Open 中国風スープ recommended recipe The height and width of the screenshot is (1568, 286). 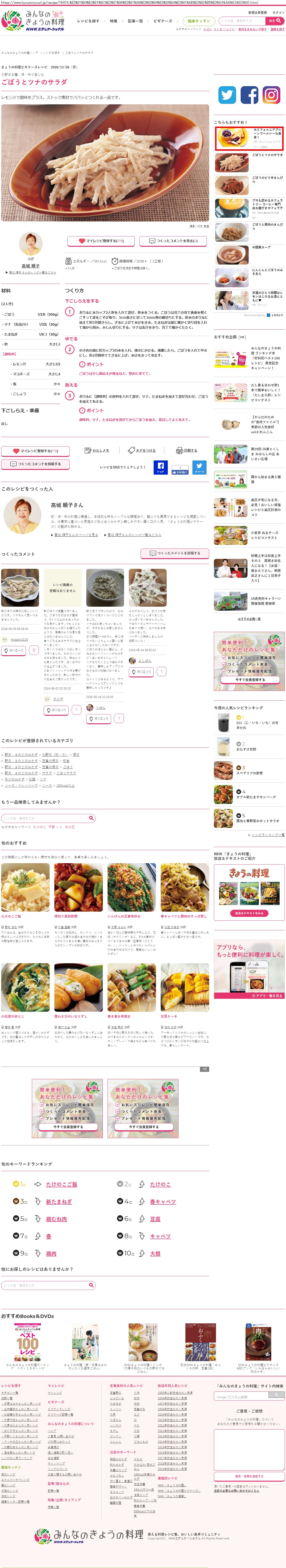point(262,247)
